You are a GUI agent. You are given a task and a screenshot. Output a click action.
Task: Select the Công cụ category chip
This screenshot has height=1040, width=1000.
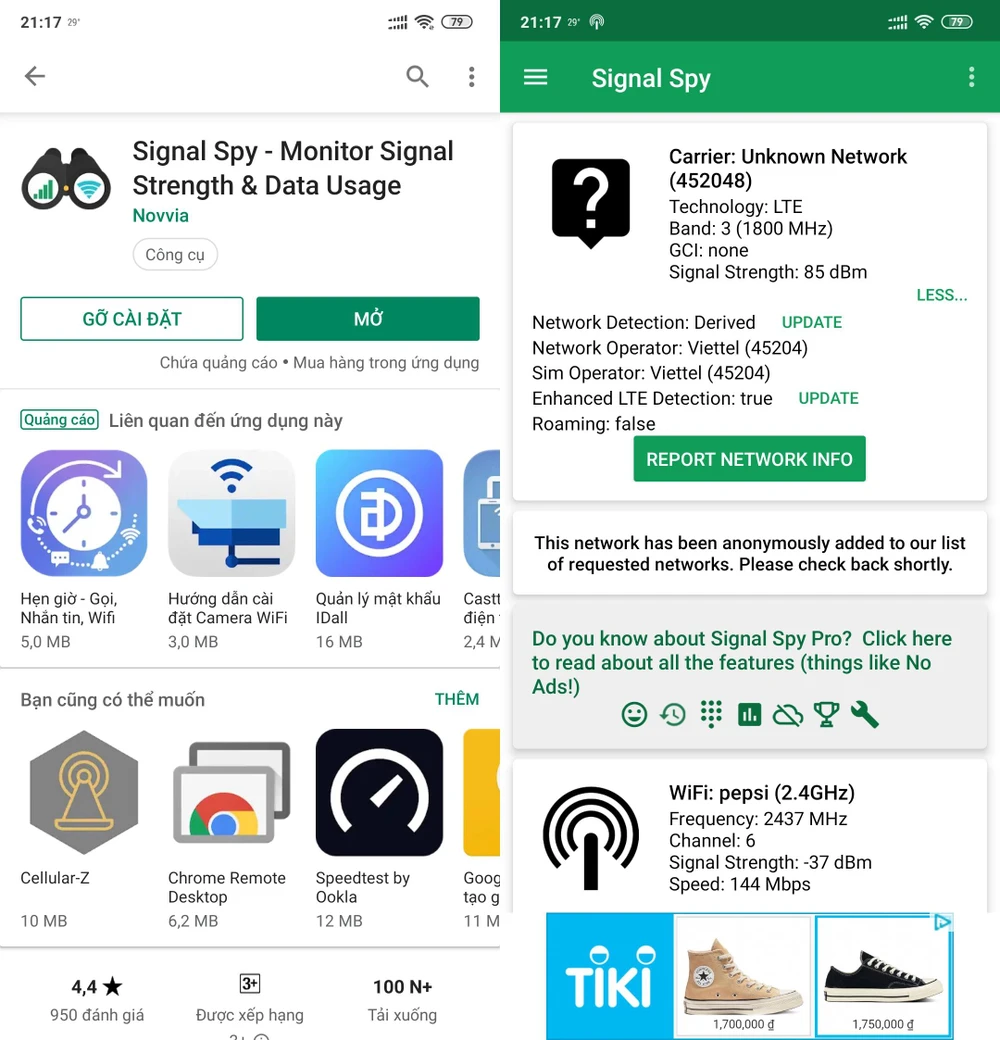175,255
